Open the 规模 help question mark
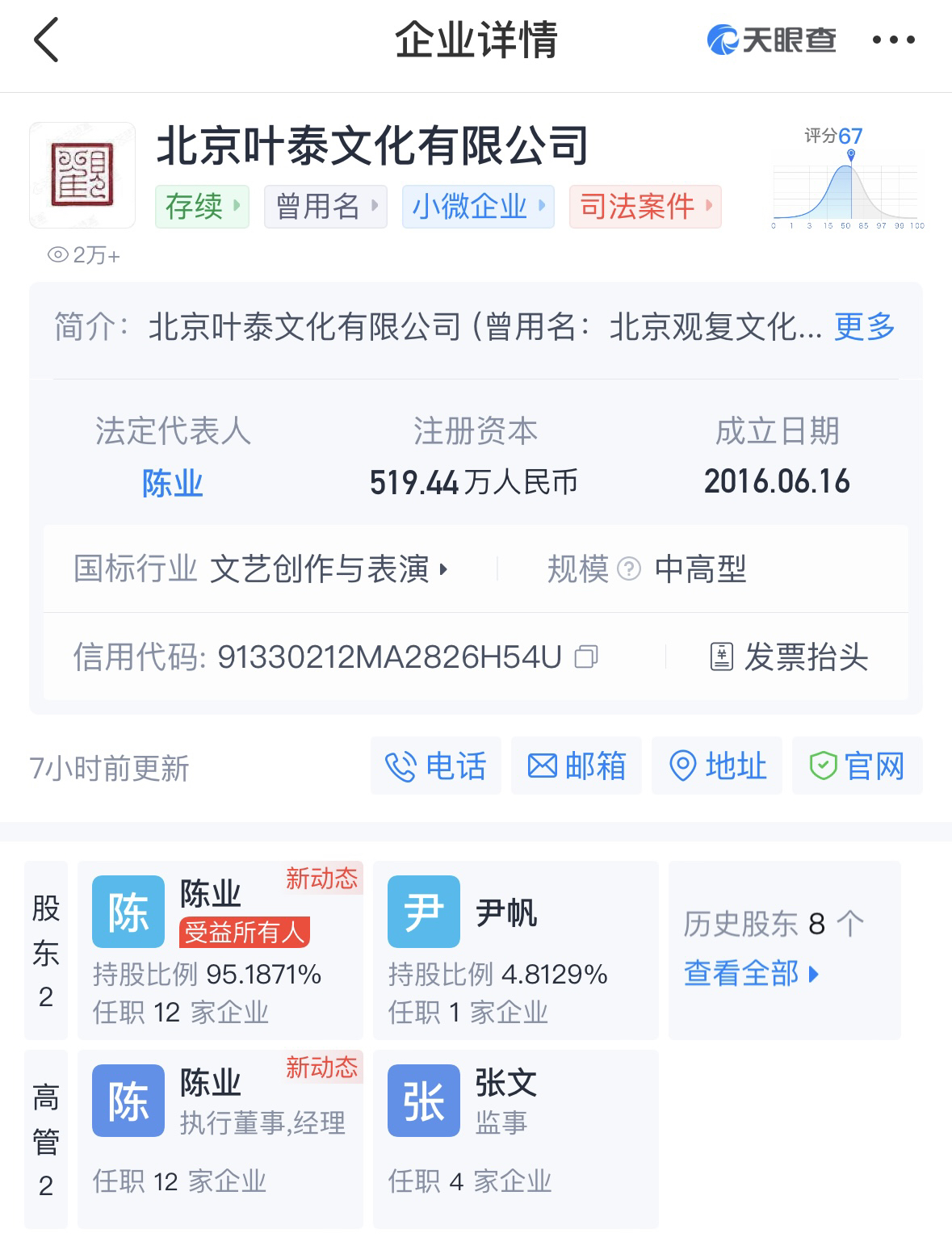952x1246 pixels. (x=629, y=569)
